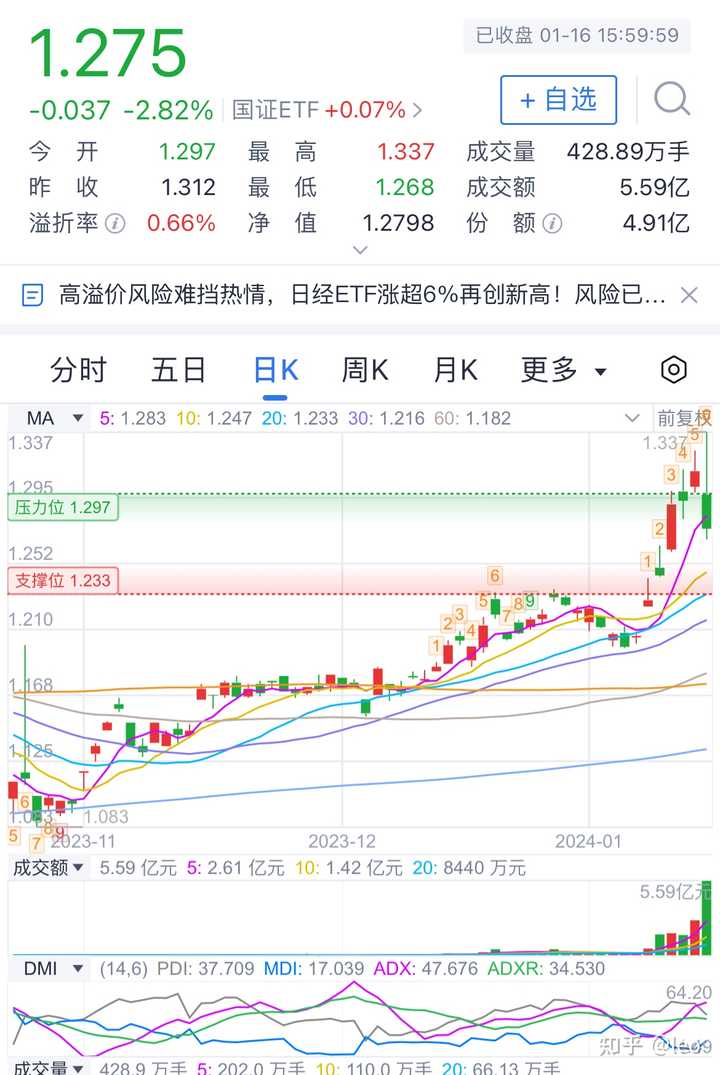
Task: Switch to the 分时 tab
Action: coord(79,370)
